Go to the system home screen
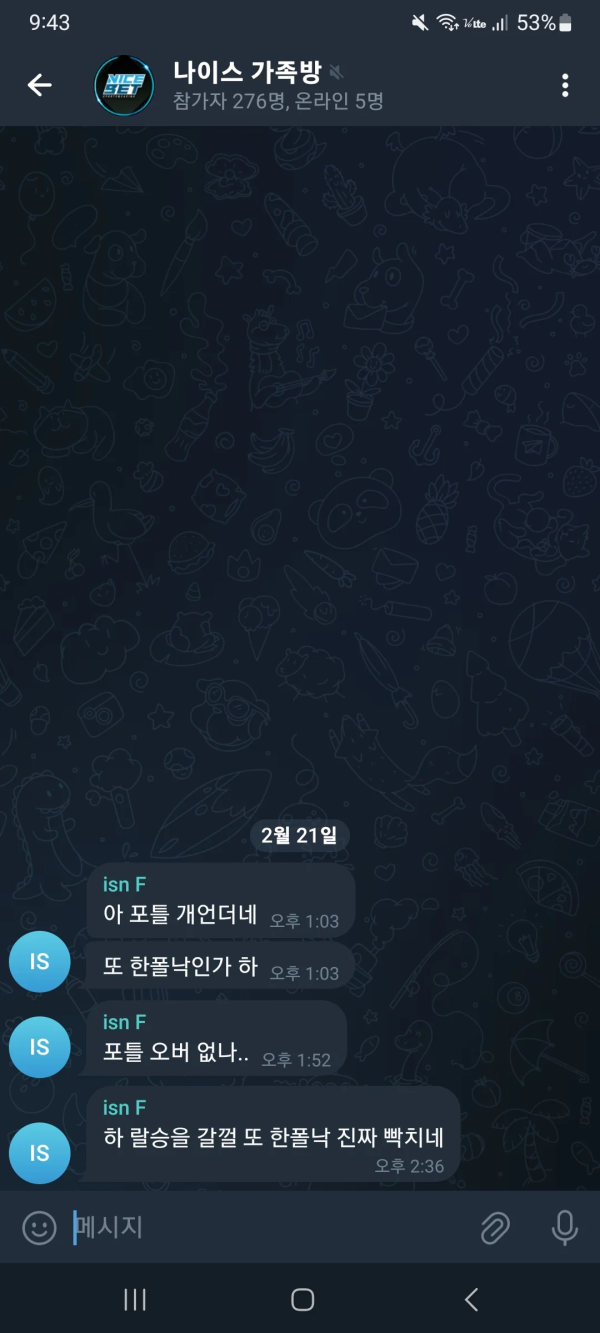The height and width of the screenshot is (1333, 600). (x=302, y=1299)
